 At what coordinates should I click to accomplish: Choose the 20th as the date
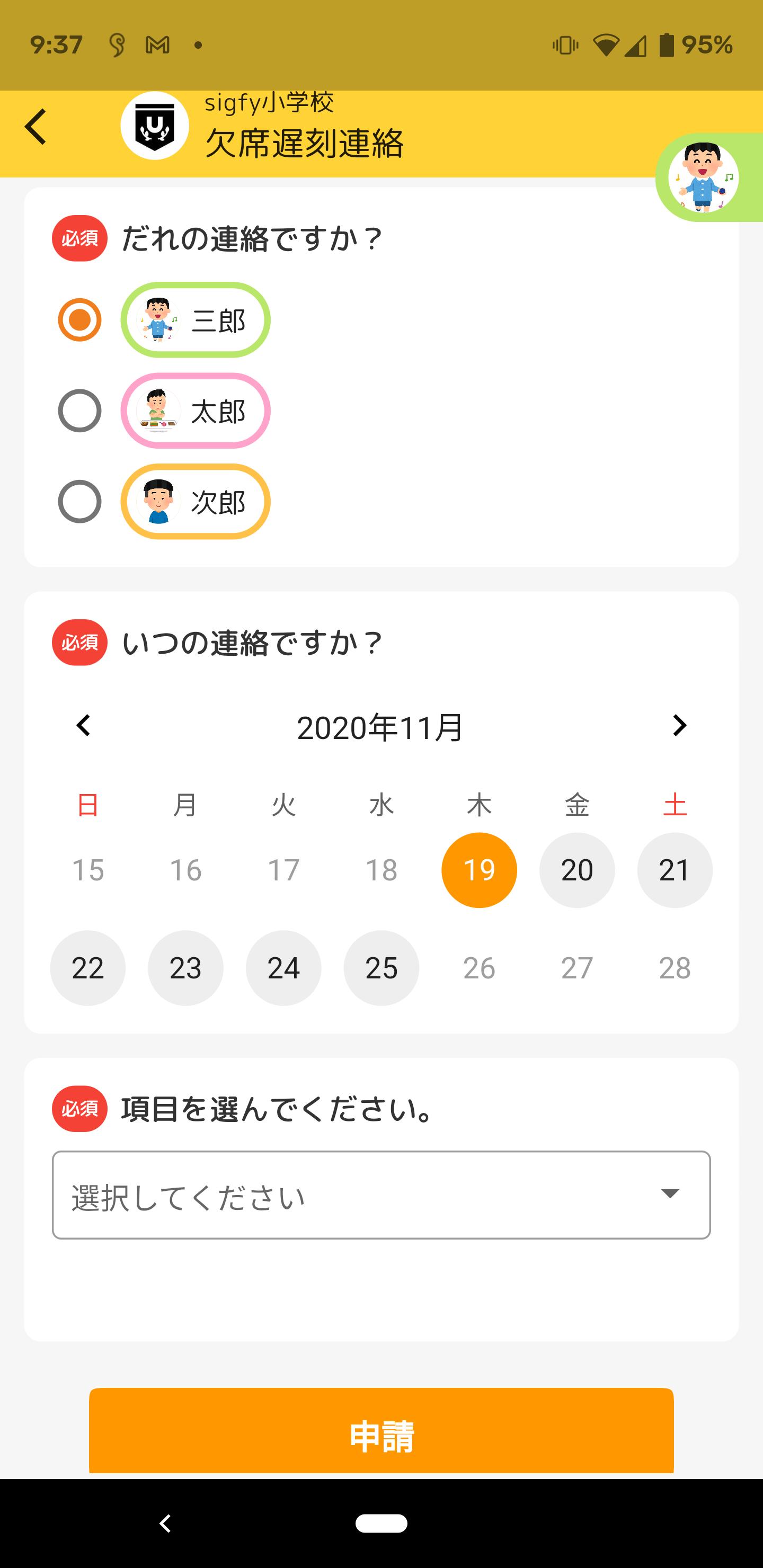pyautogui.click(x=576, y=870)
